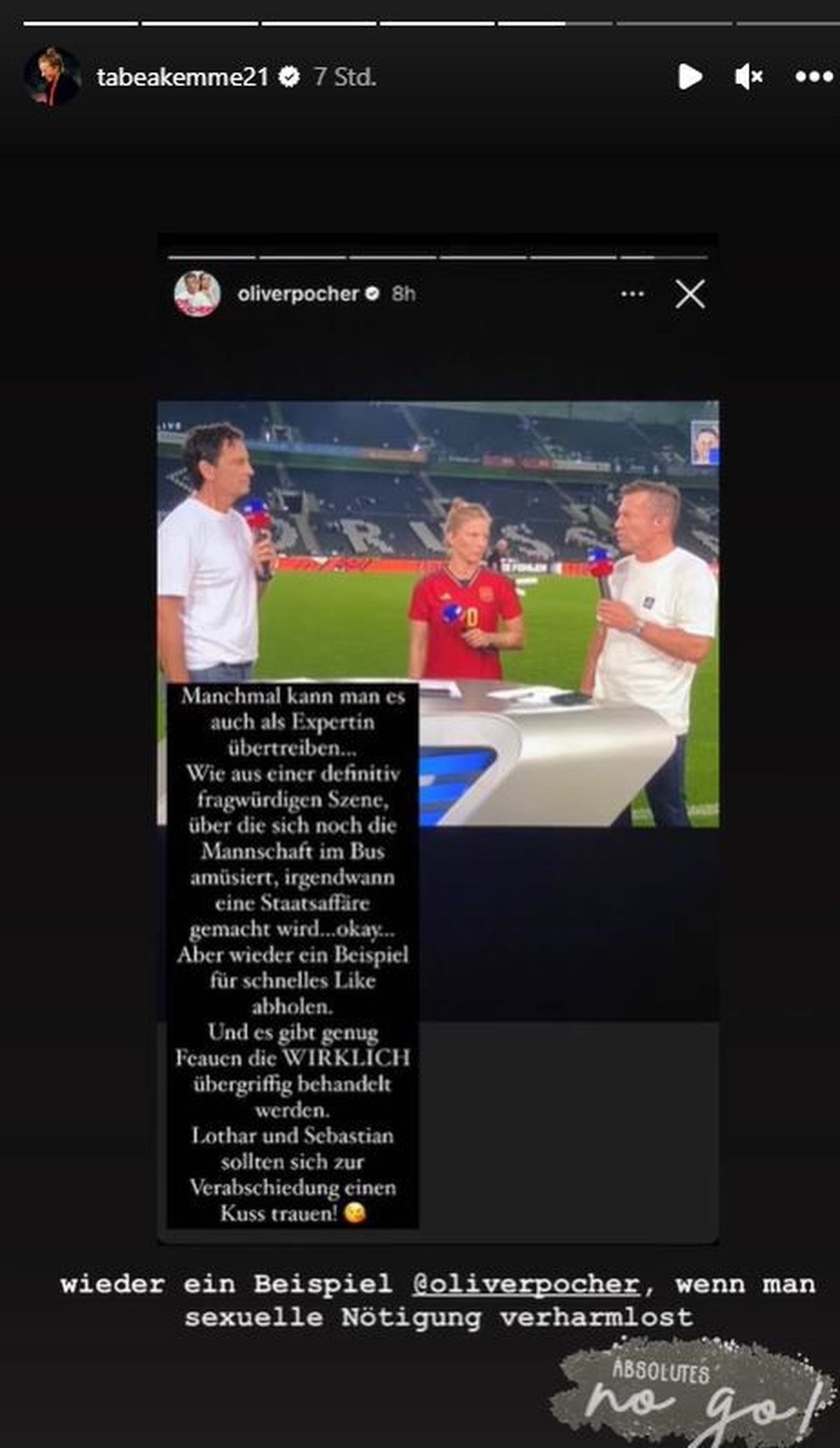Screen dimensions: 840x1448
Task: Open the @oliverpocher mention link
Action: pyautogui.click(x=526, y=1284)
